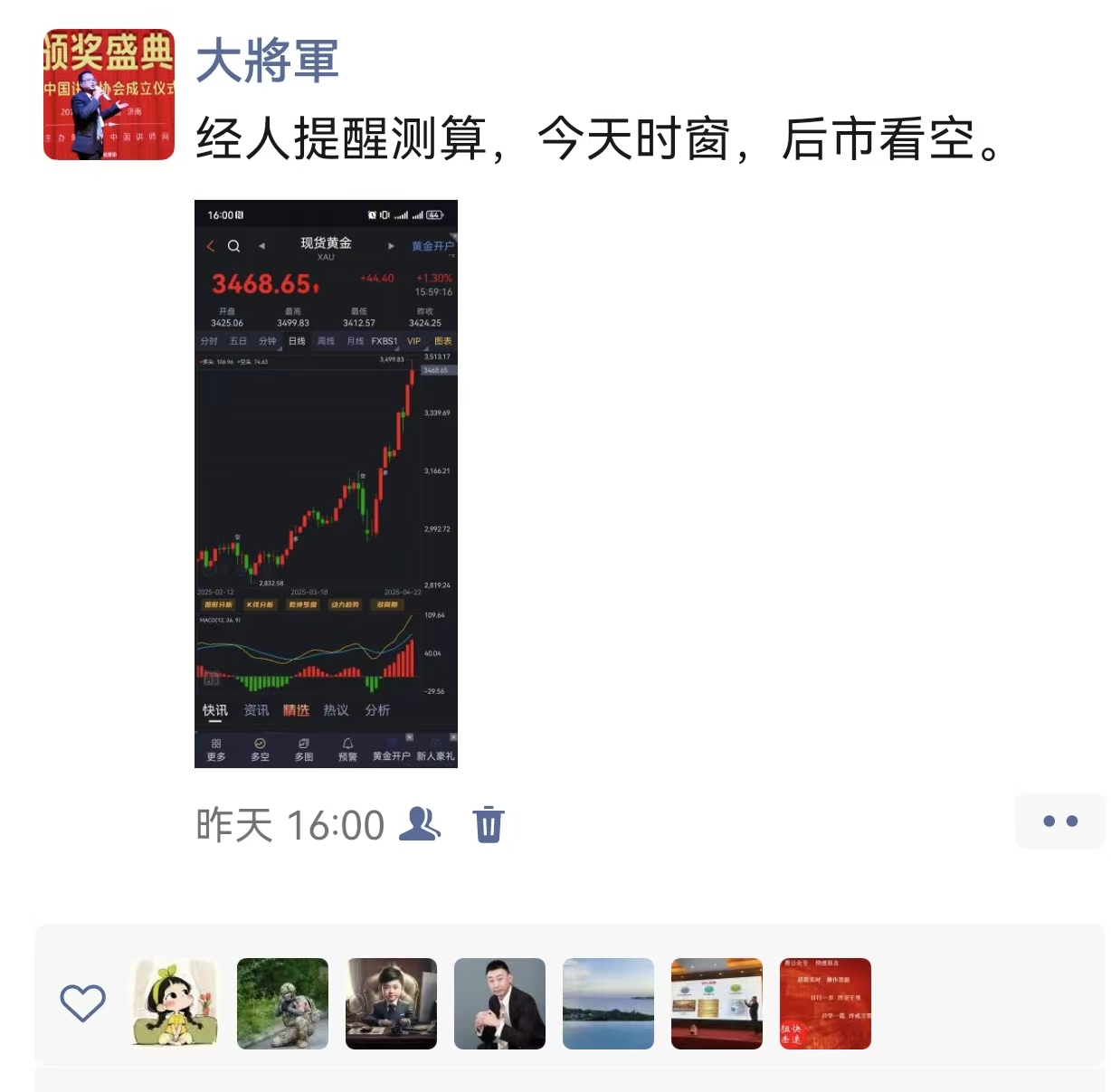The width and height of the screenshot is (1111, 1092).
Task: Open the cartoon girl liker's avatar
Action: (x=174, y=1003)
